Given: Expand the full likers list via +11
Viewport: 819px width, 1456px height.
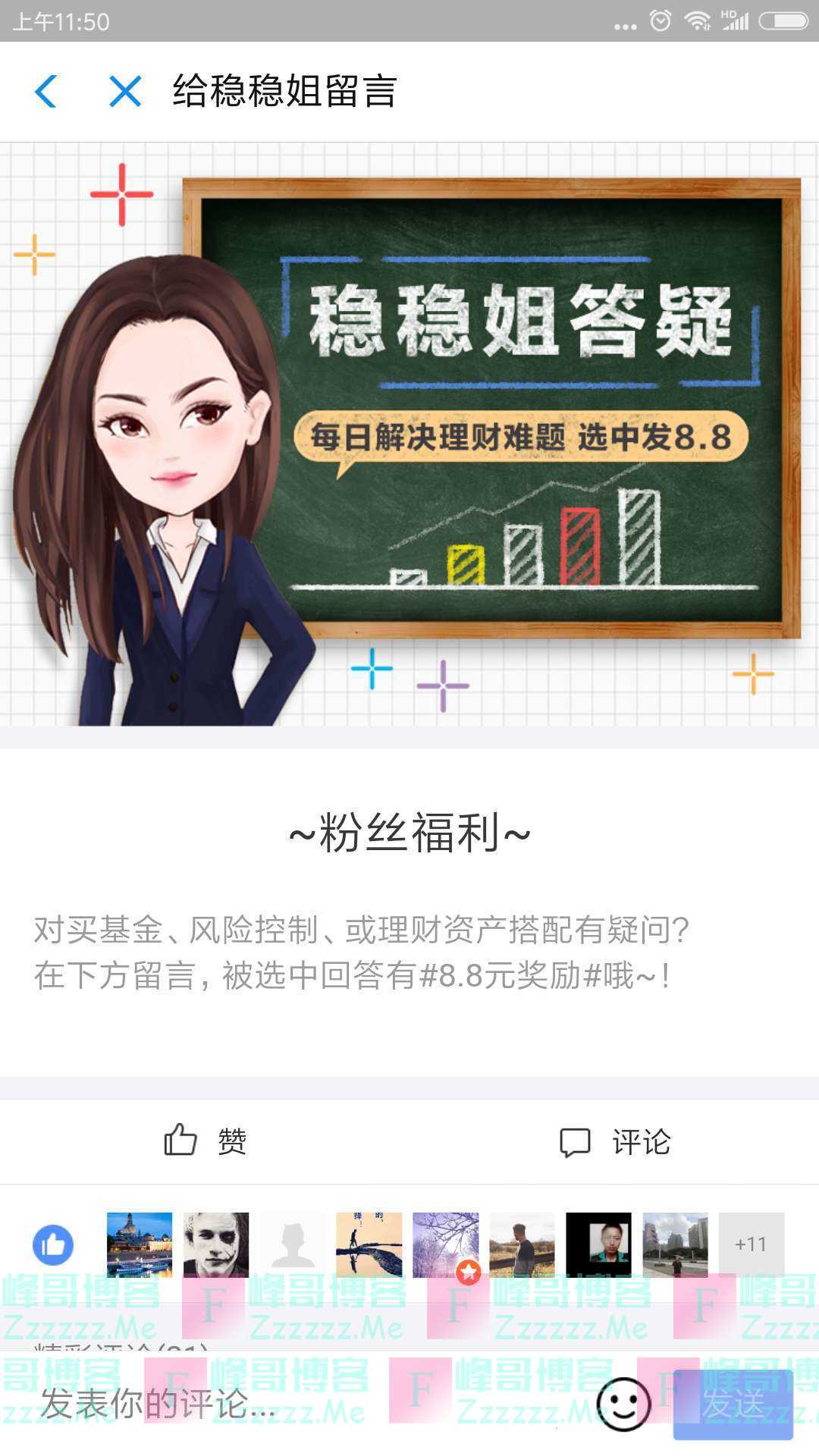Looking at the screenshot, I should pos(752,1244).
